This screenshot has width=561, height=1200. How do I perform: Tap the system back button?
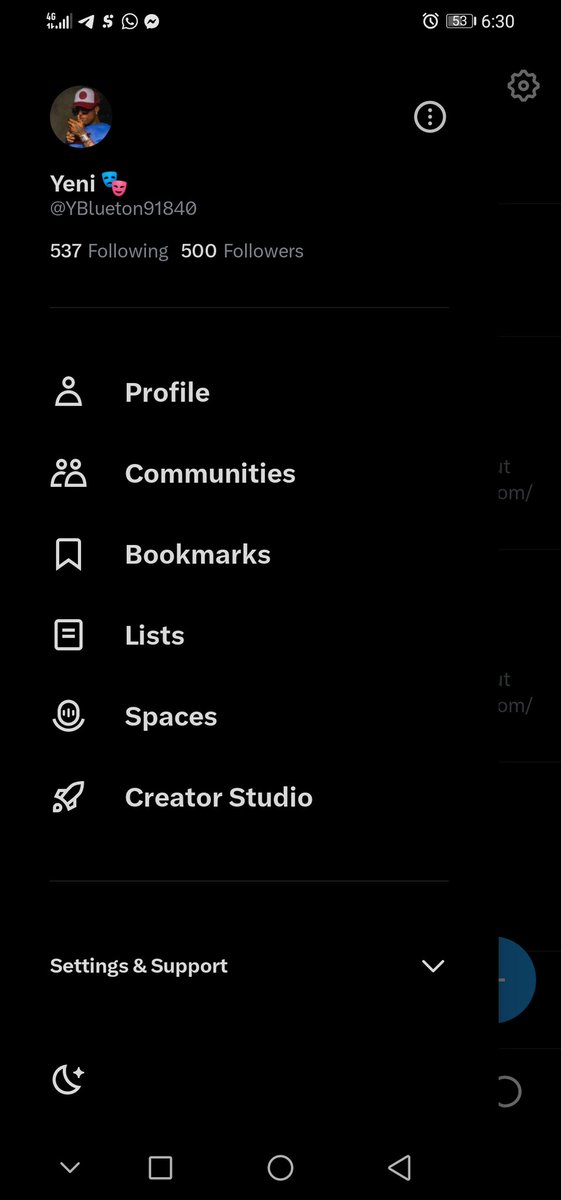[x=399, y=1167]
